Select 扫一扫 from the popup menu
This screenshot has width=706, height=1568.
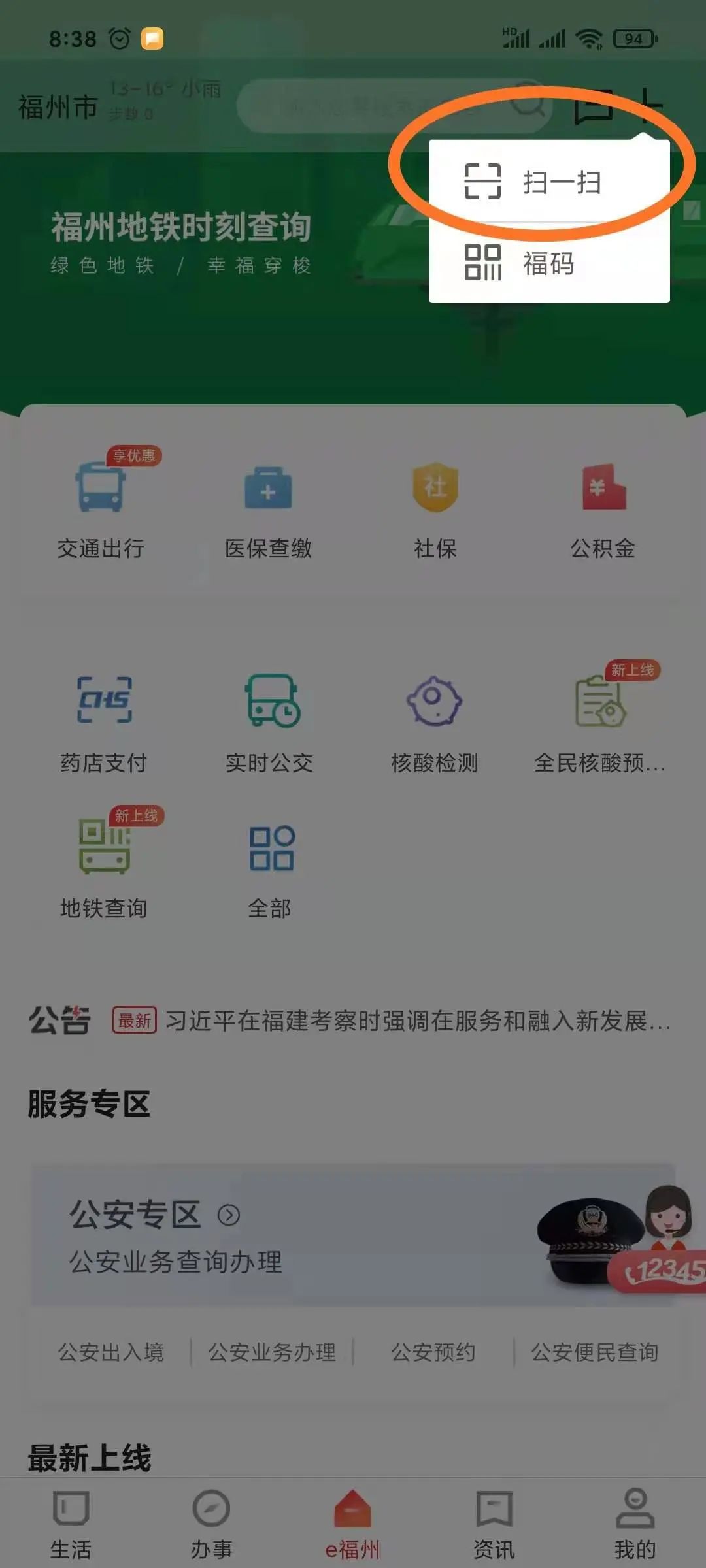point(548,182)
